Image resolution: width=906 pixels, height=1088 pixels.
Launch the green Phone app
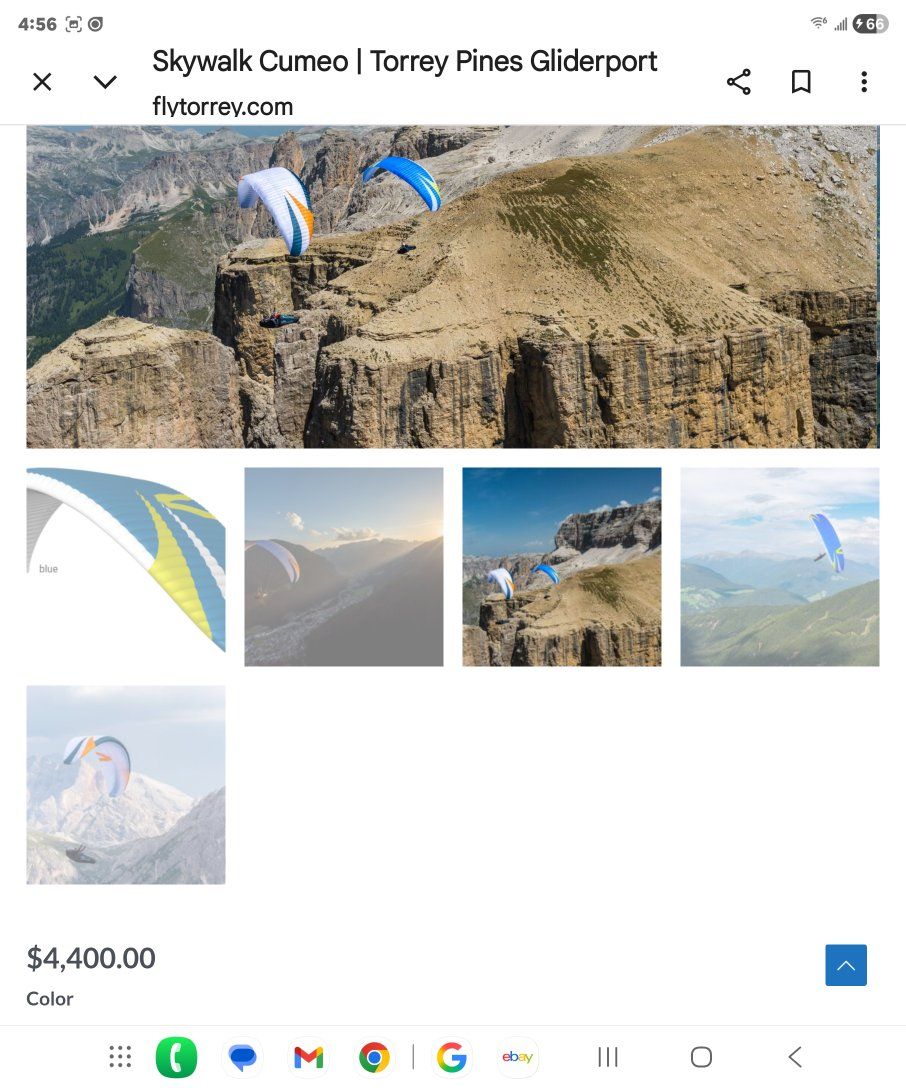point(177,1057)
